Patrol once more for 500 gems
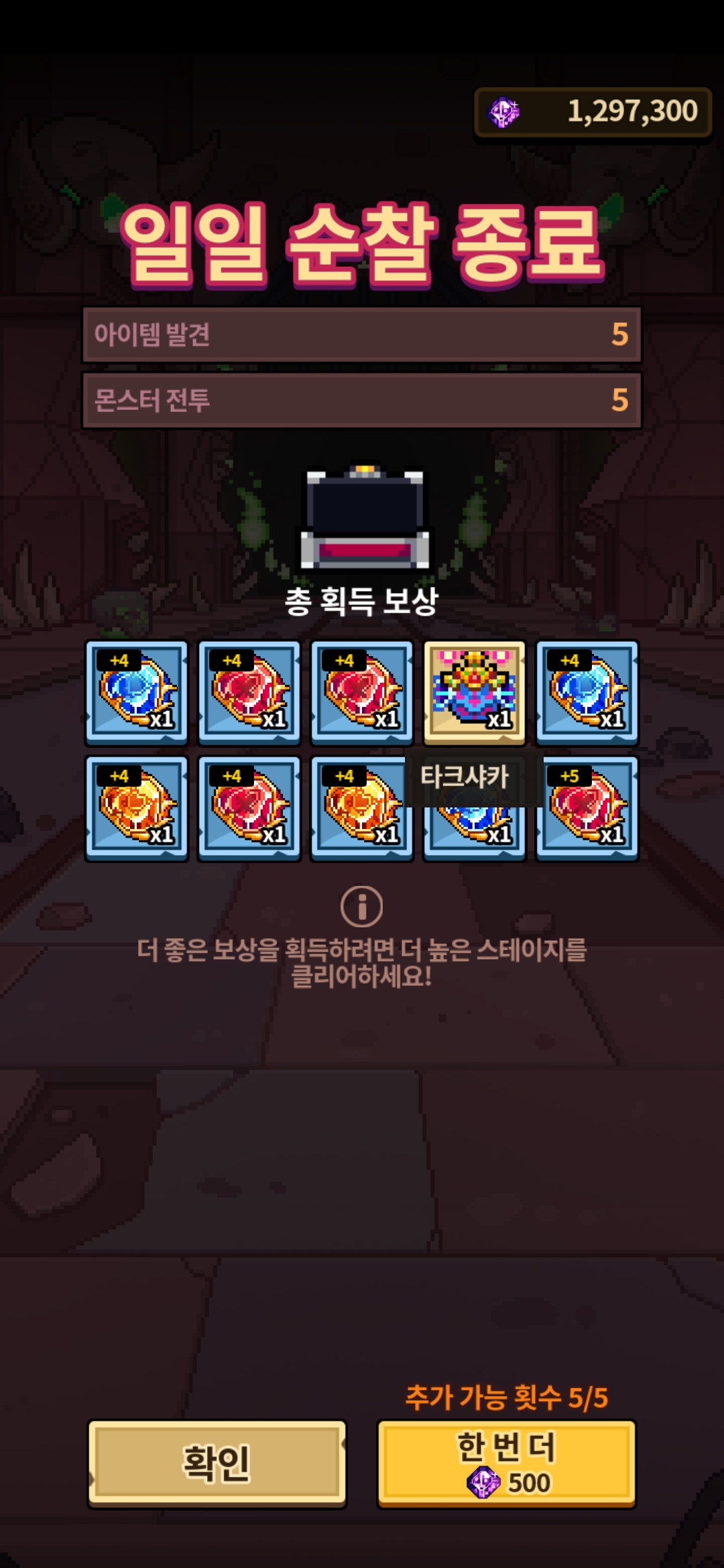Image resolution: width=724 pixels, height=1568 pixels. (506, 1463)
